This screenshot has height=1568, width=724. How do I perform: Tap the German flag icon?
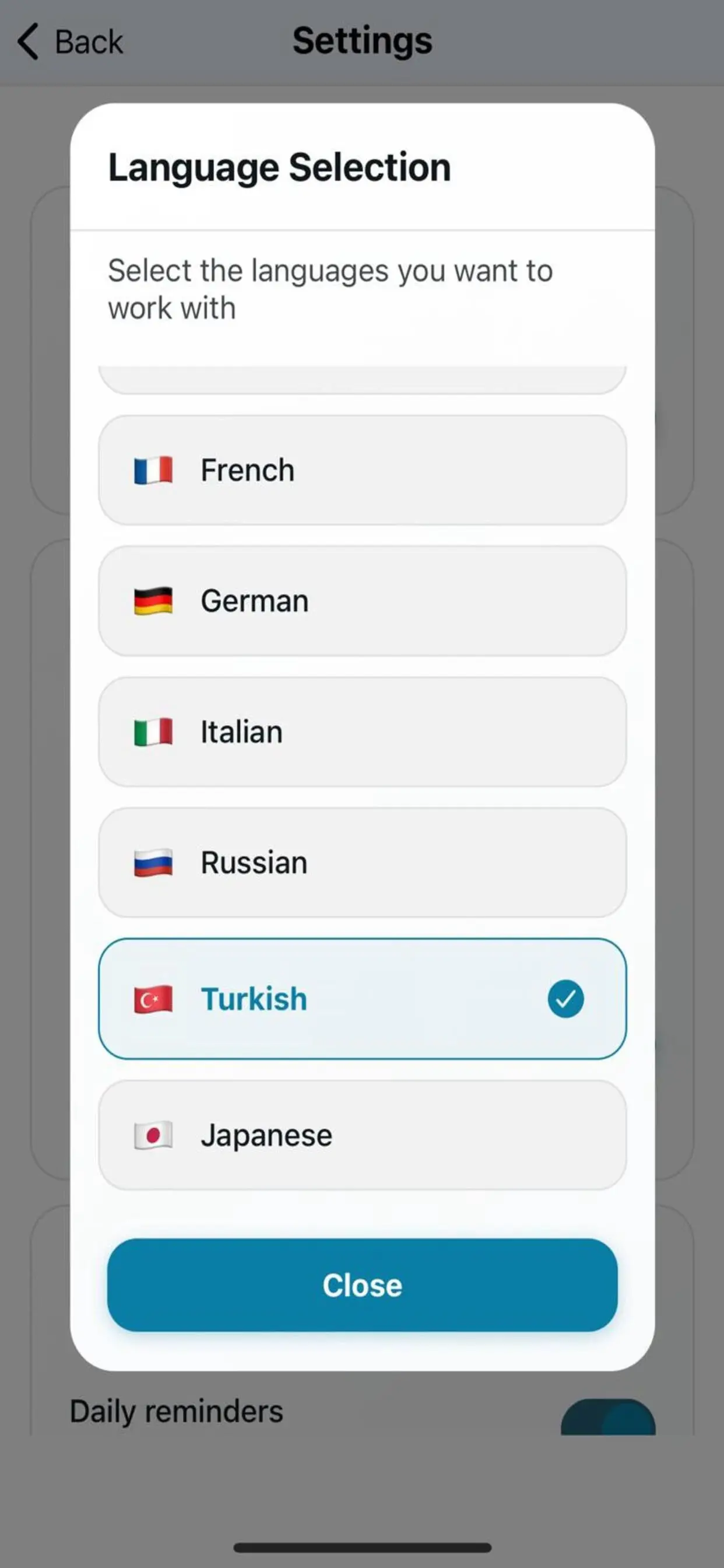[x=154, y=600]
